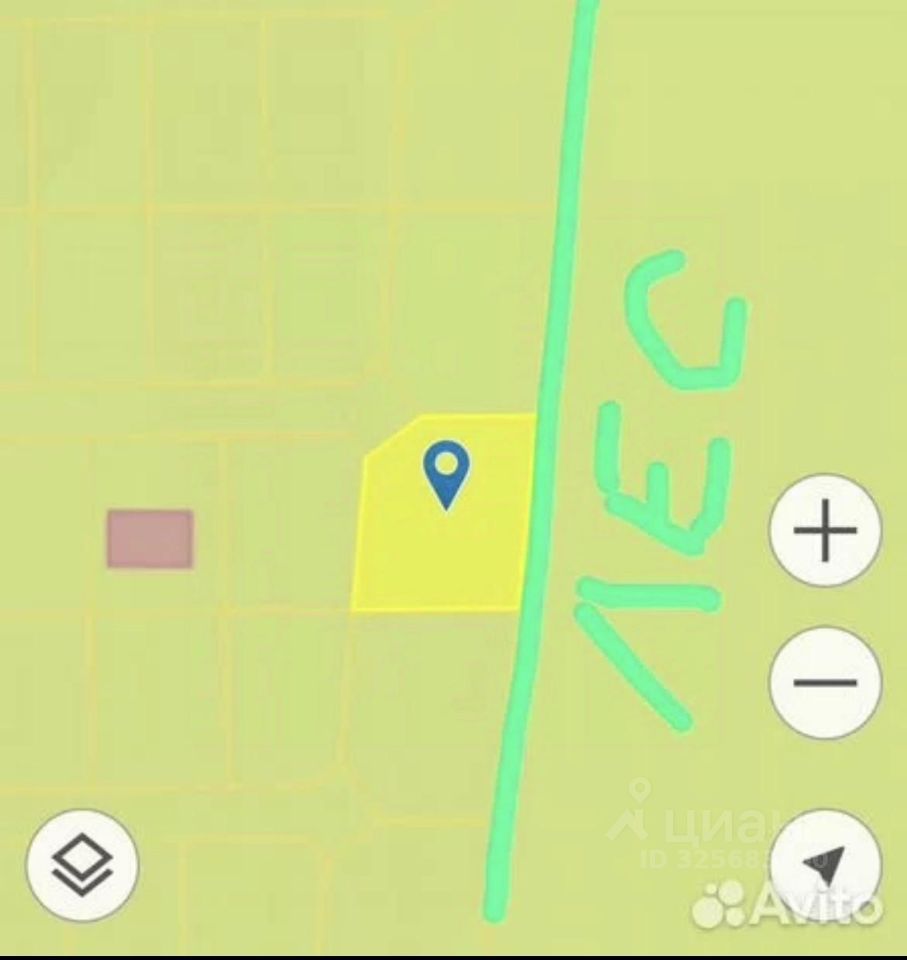Zoom in on the map

(825, 529)
